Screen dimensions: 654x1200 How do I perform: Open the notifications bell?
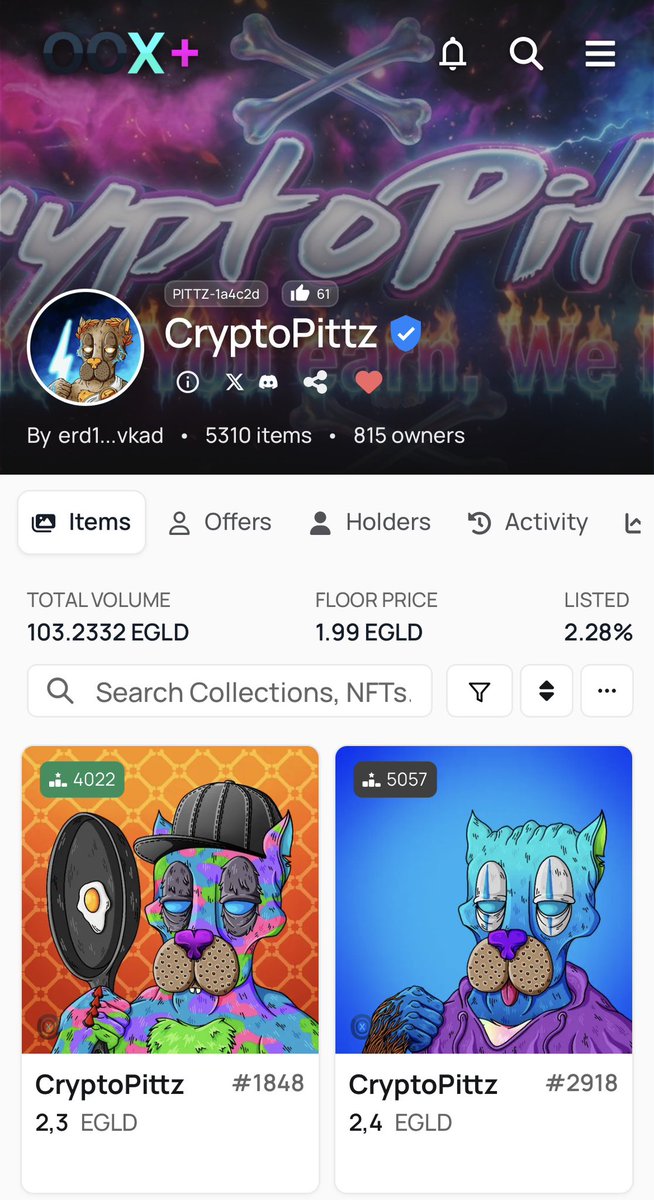[453, 53]
